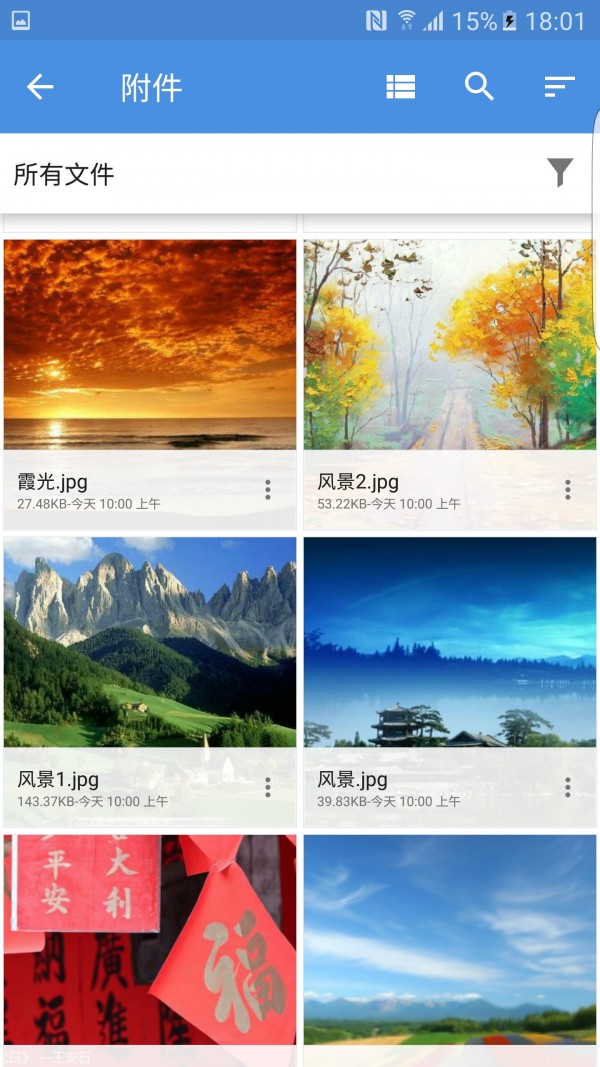The image size is (600, 1067).
Task: Open more options for 霞光.jpg
Action: (268, 489)
